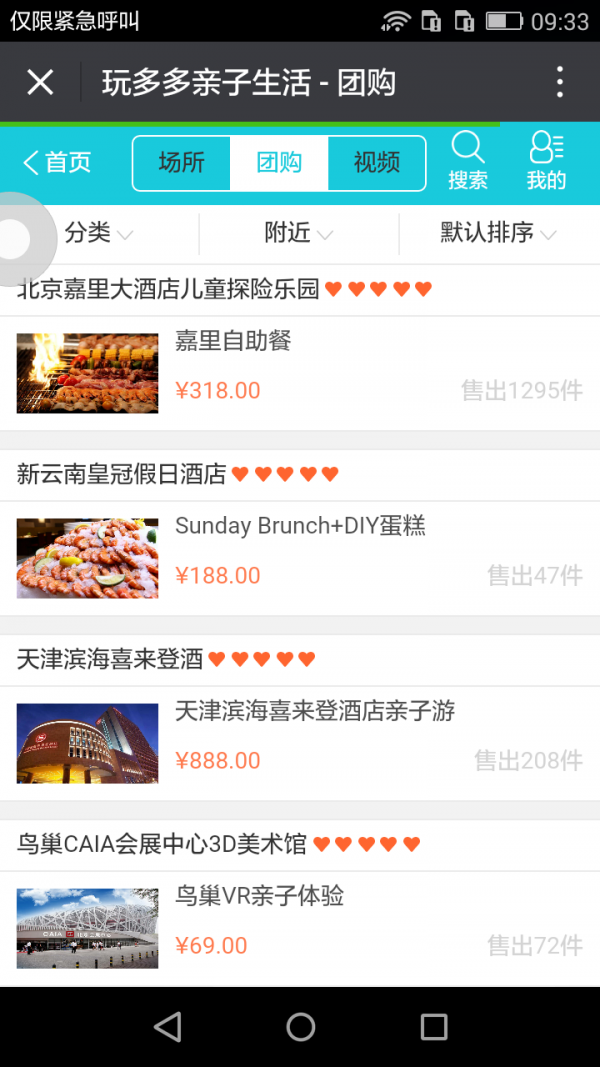Switch to the 场所 tab
Viewport: 600px width, 1067px height.
click(181, 163)
